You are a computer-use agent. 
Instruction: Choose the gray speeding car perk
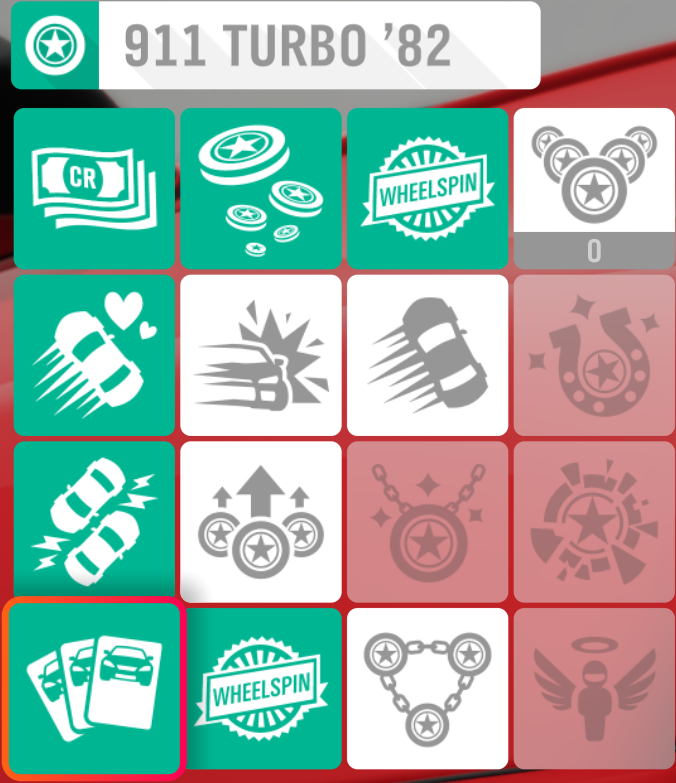coord(427,355)
